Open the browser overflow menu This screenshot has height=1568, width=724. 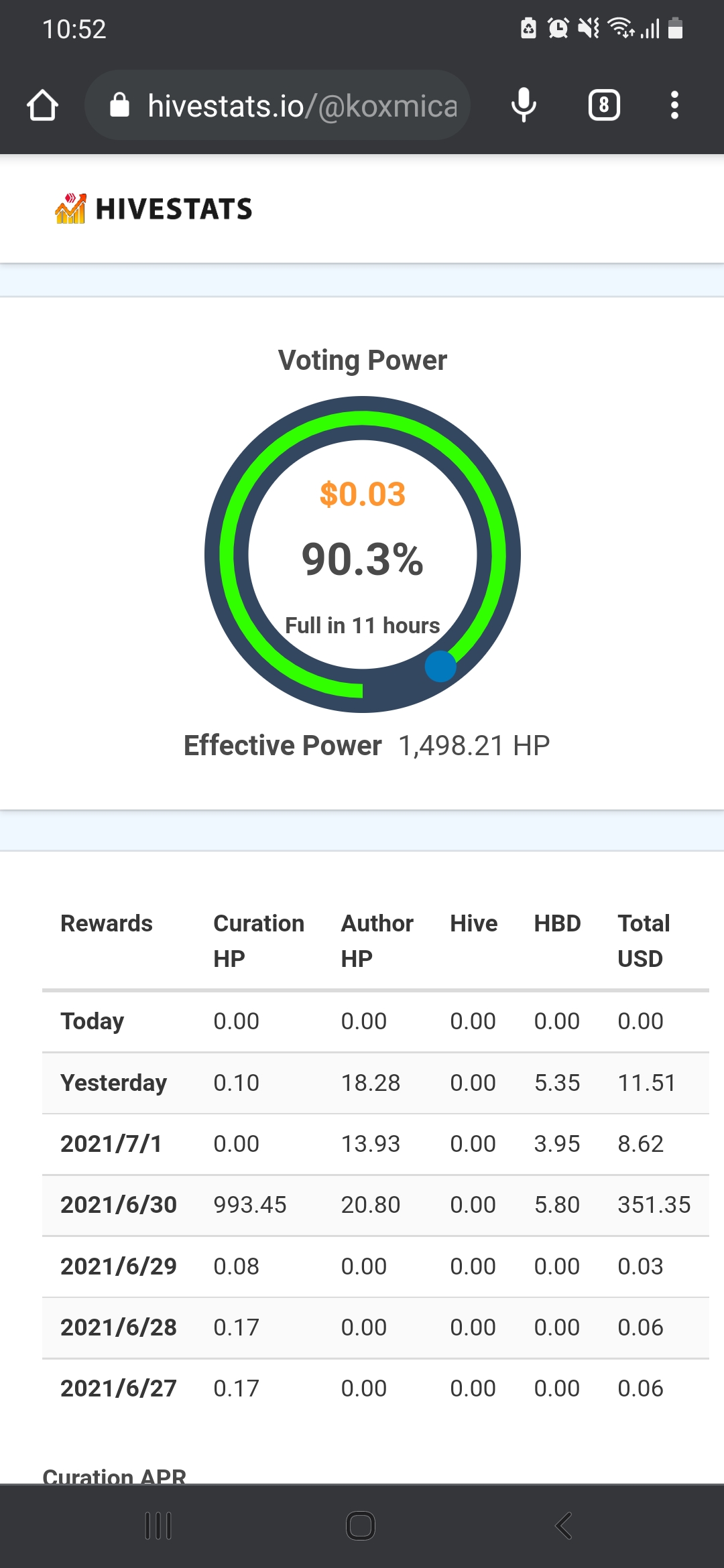[674, 105]
